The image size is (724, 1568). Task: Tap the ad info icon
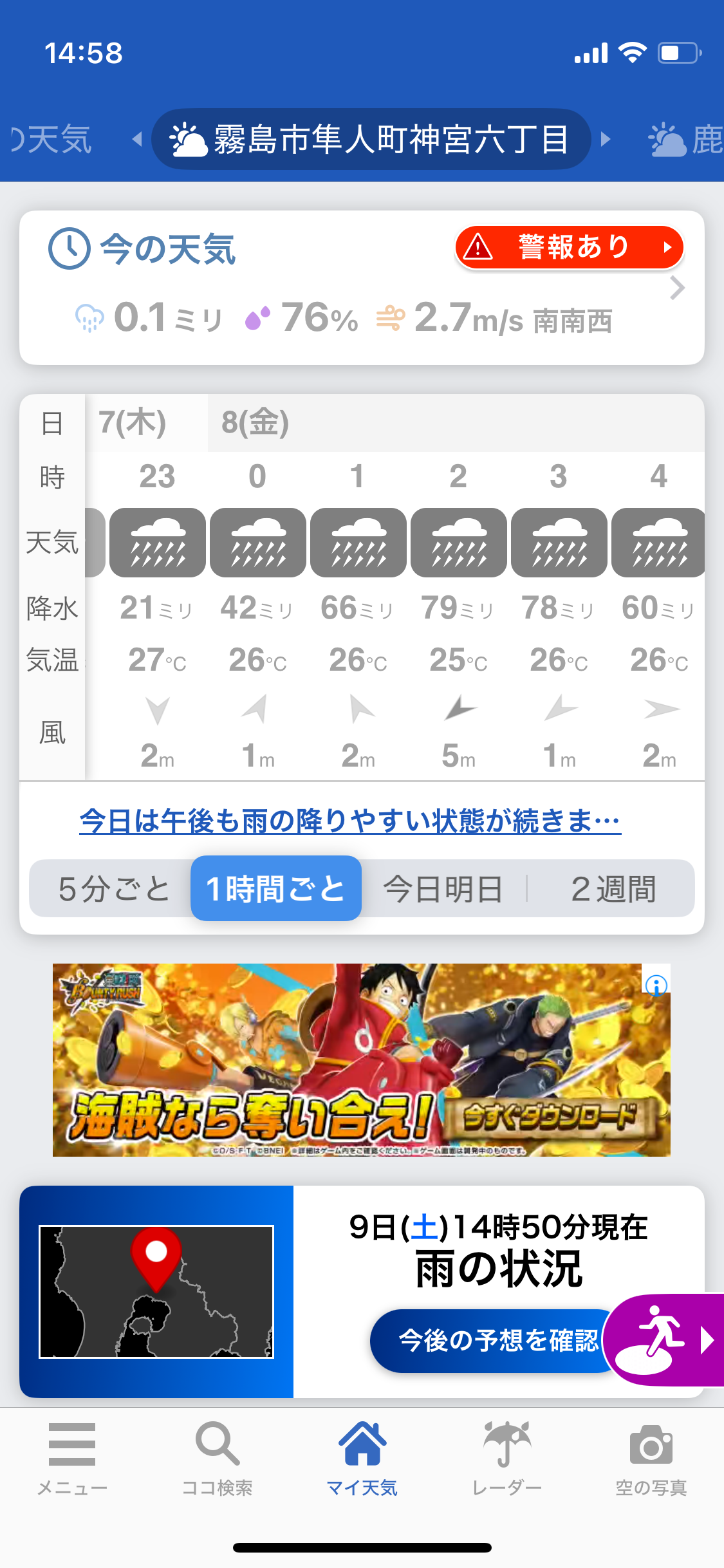tap(656, 985)
